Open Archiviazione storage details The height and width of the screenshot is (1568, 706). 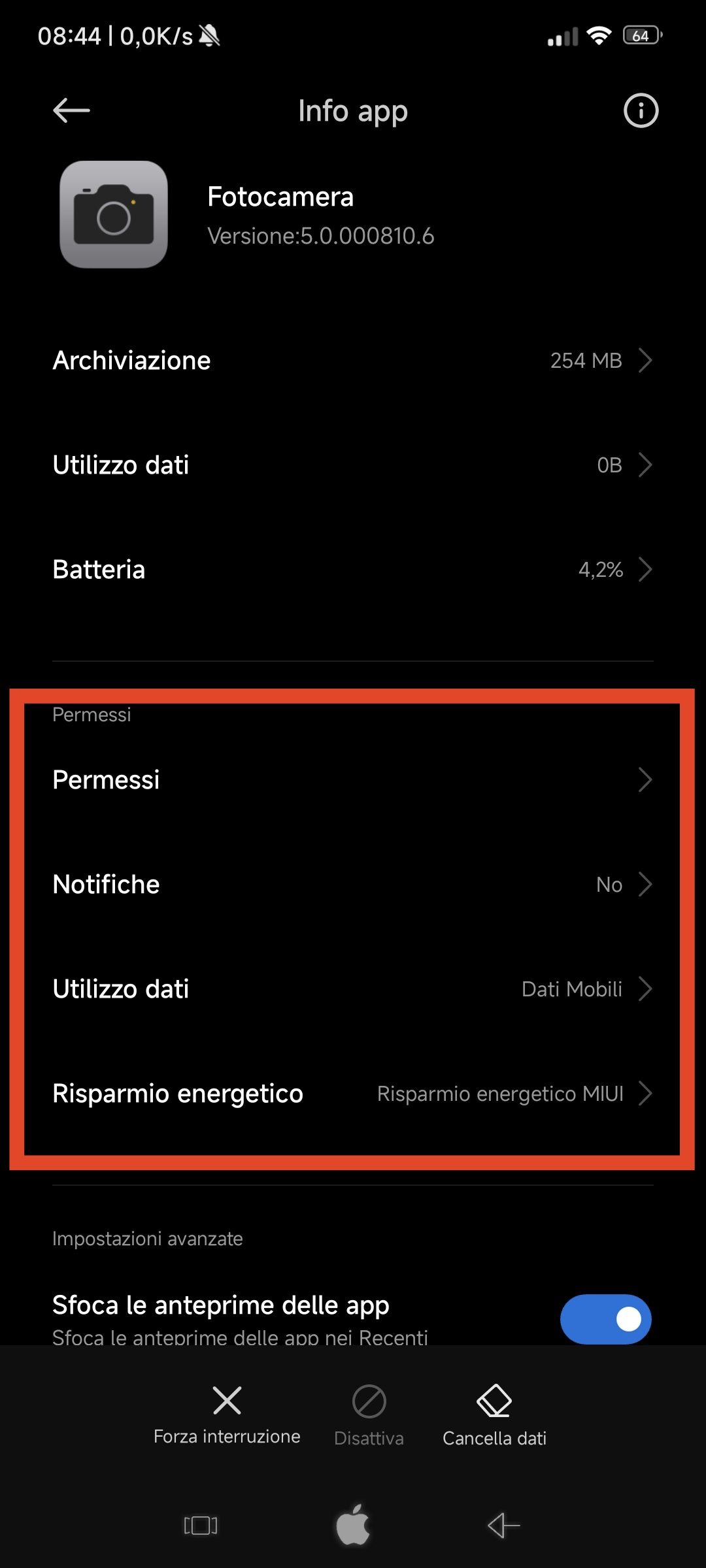353,361
